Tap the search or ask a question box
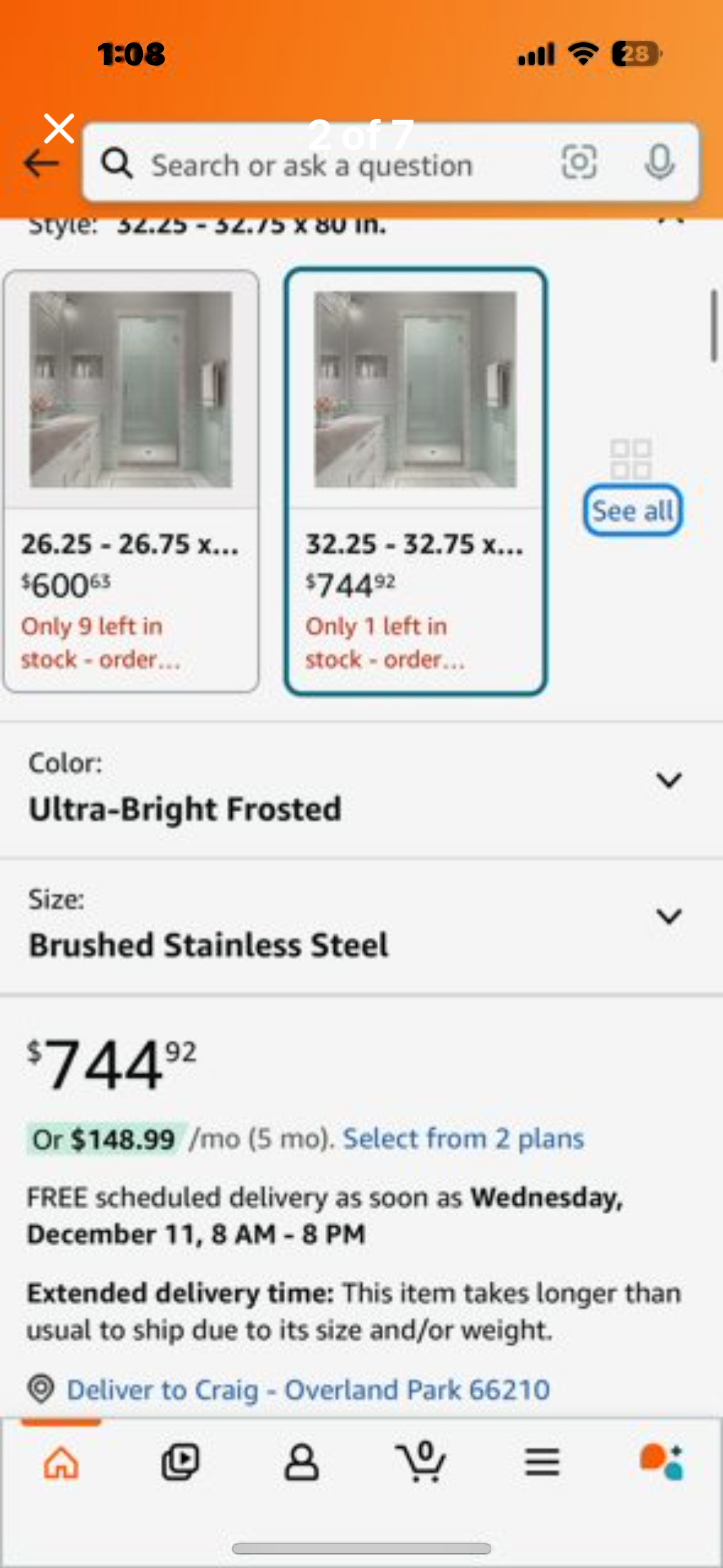Screen dimensions: 723x1568 click(x=331, y=164)
